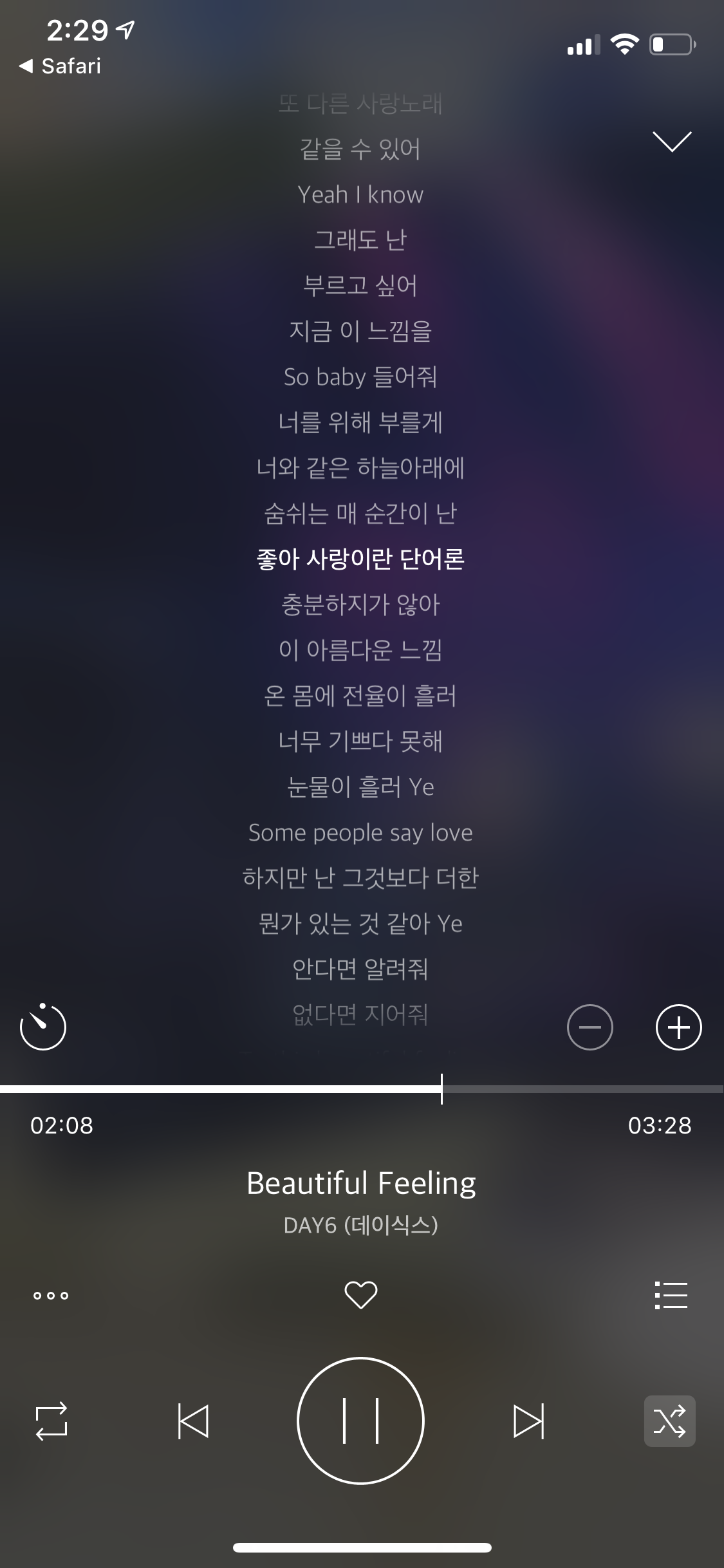
Task: Tap the home indicator bar
Action: click(362, 1547)
